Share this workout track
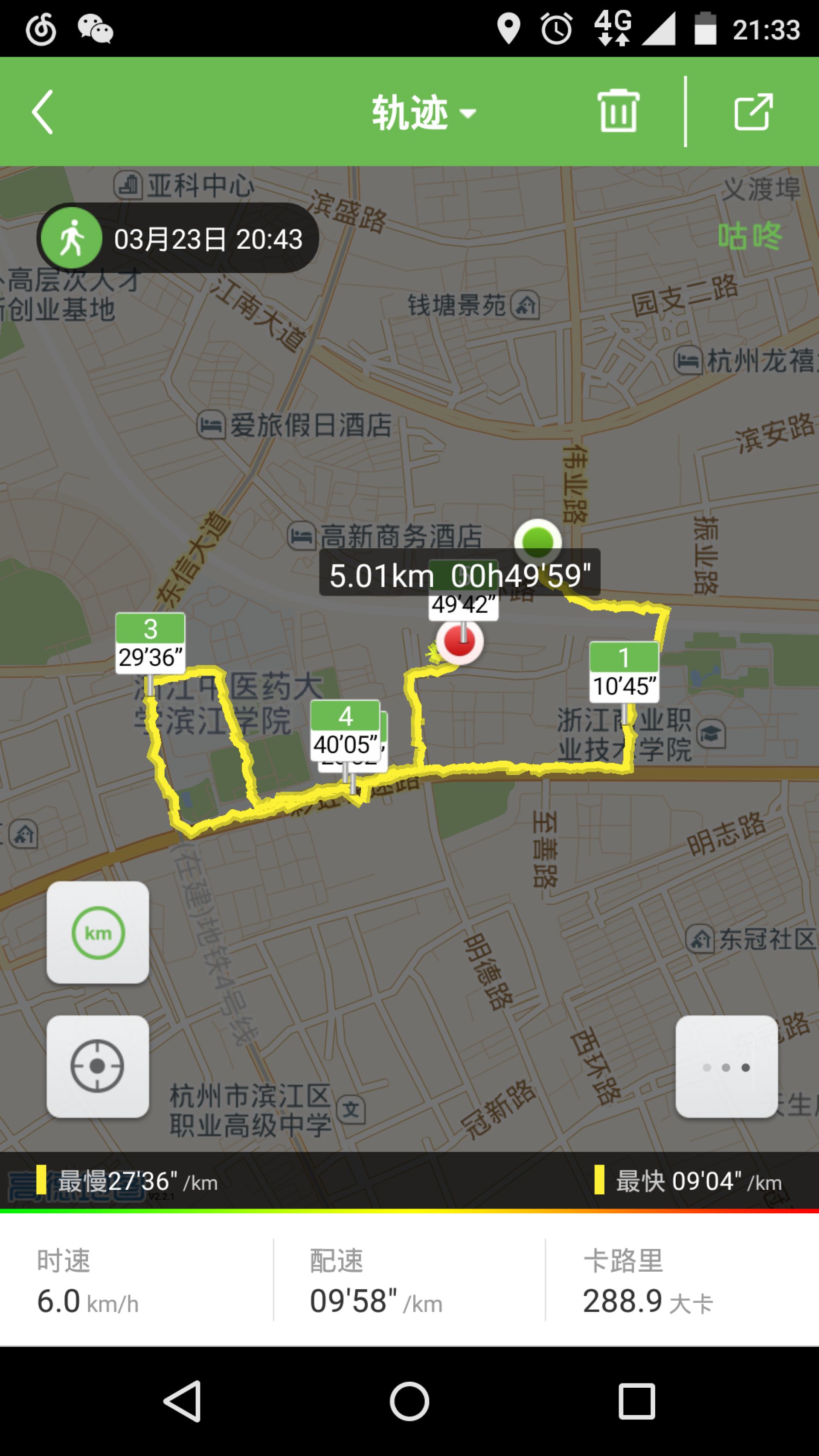The height and width of the screenshot is (1456, 819). 753,112
